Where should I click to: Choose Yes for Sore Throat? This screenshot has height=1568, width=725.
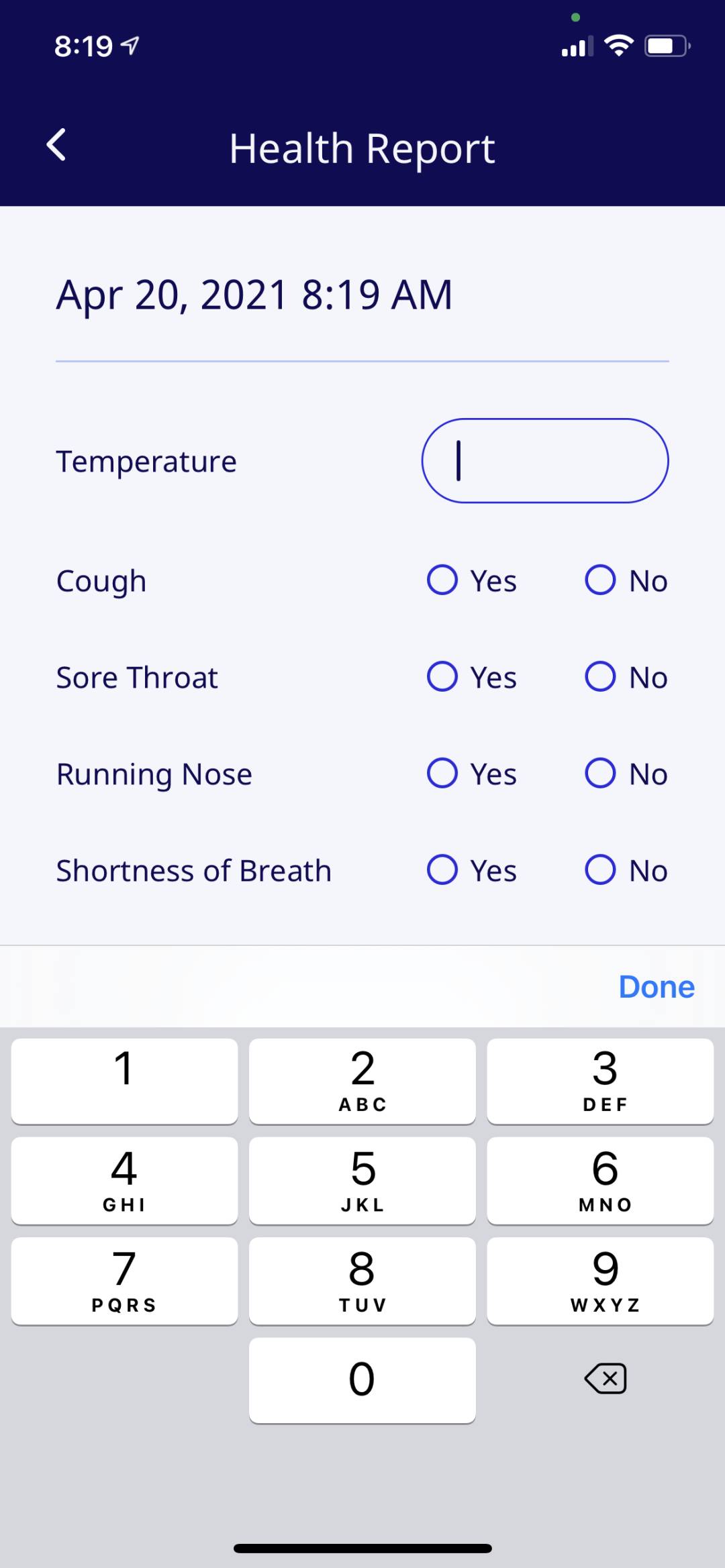click(442, 677)
